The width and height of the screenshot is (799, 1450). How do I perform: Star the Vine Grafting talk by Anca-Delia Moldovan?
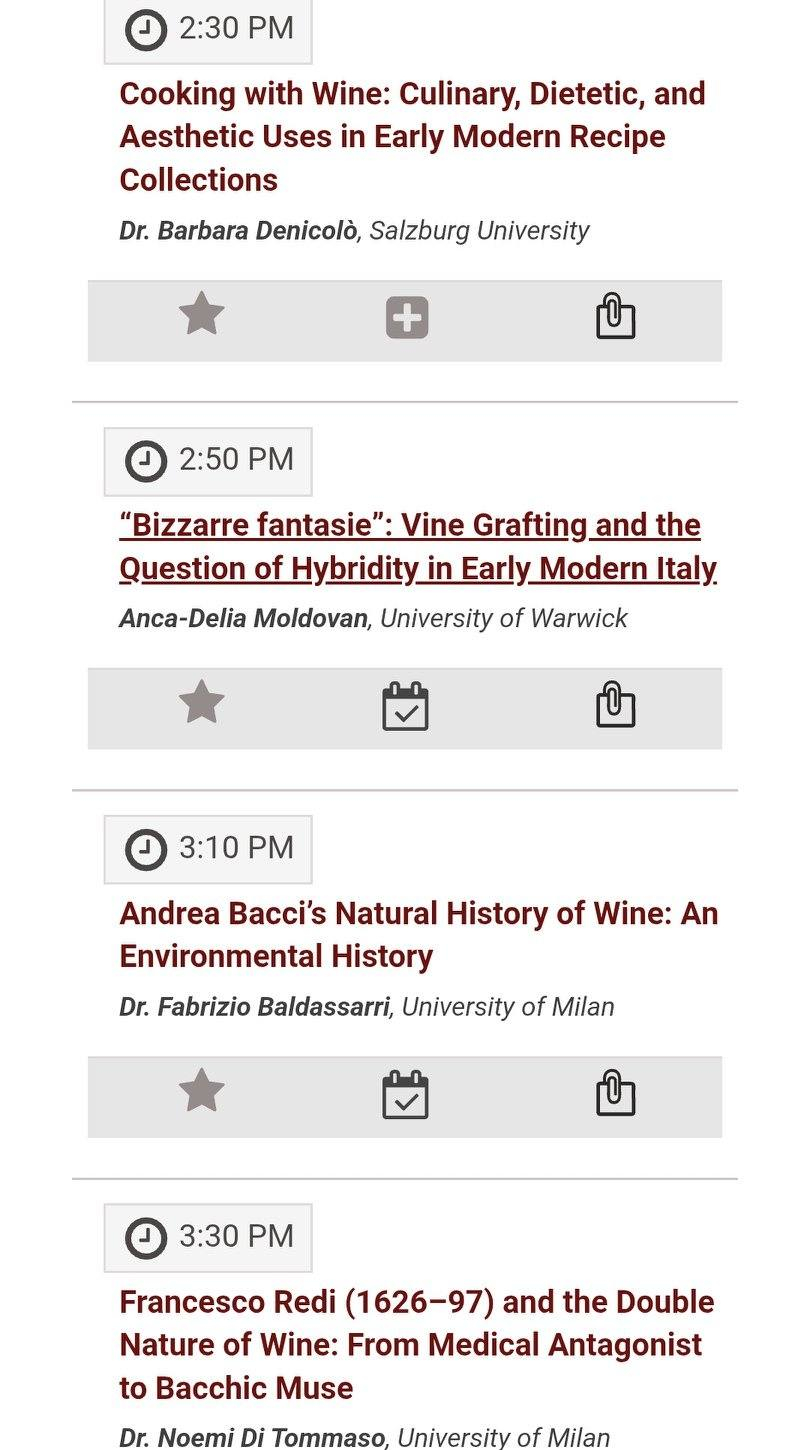201,703
